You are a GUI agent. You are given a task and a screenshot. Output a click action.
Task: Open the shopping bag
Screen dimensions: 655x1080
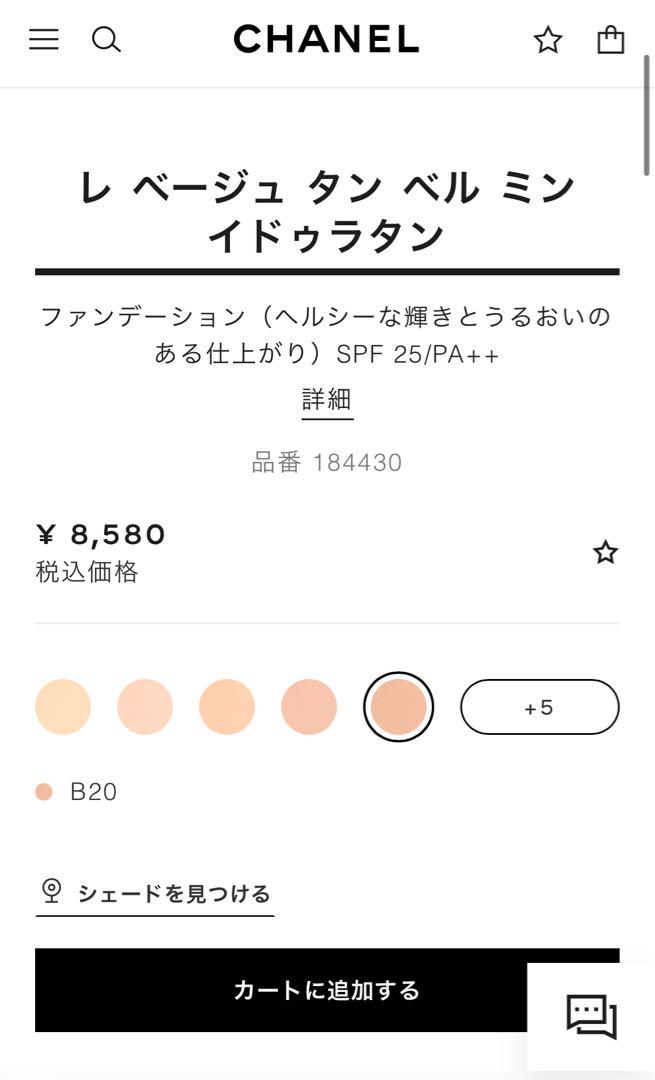pos(610,40)
